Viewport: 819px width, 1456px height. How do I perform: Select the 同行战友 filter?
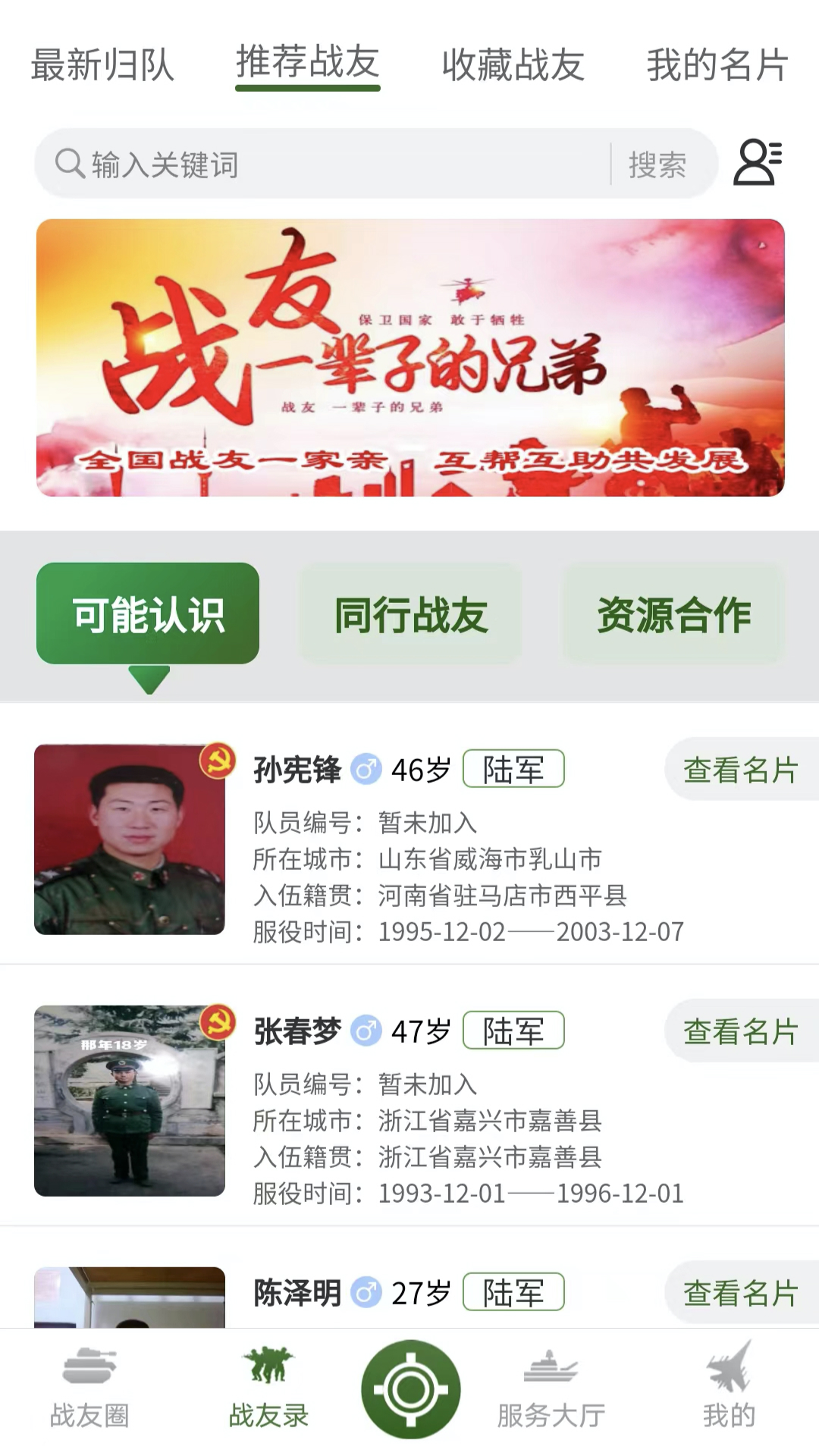(x=410, y=613)
